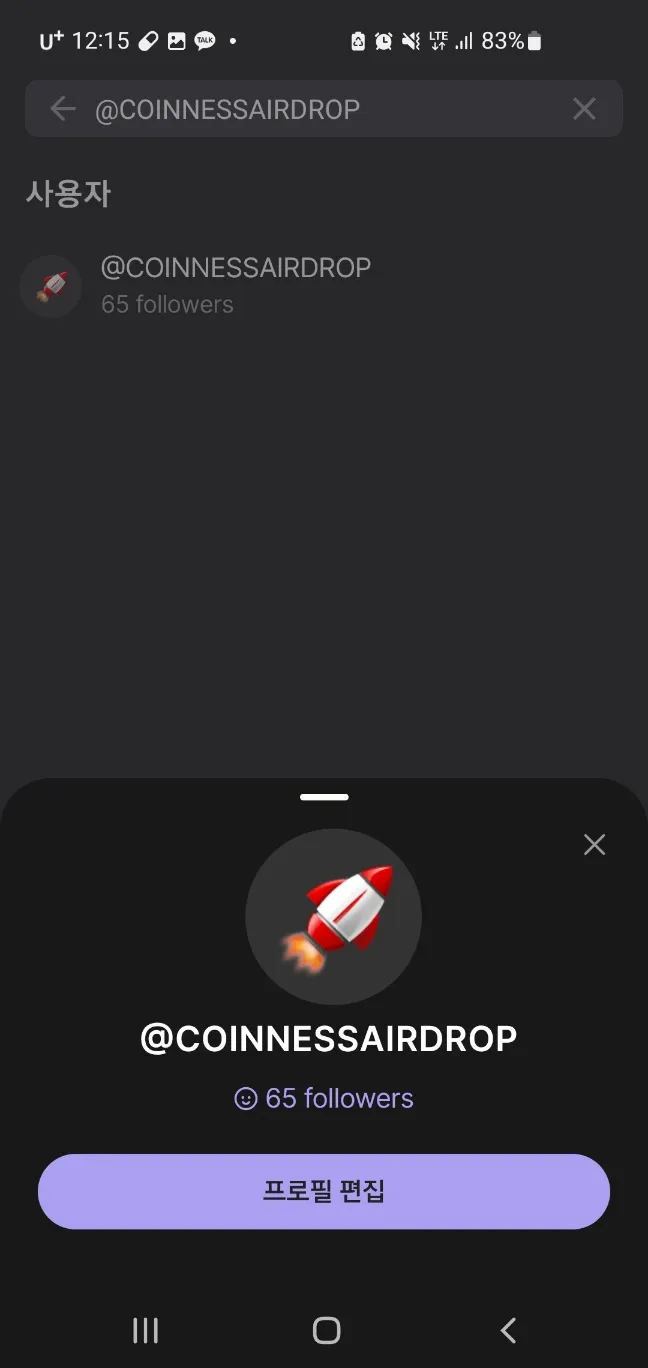Tap the search field with @COINNESSAIRDROP
648x1368 pixels.
click(320, 109)
